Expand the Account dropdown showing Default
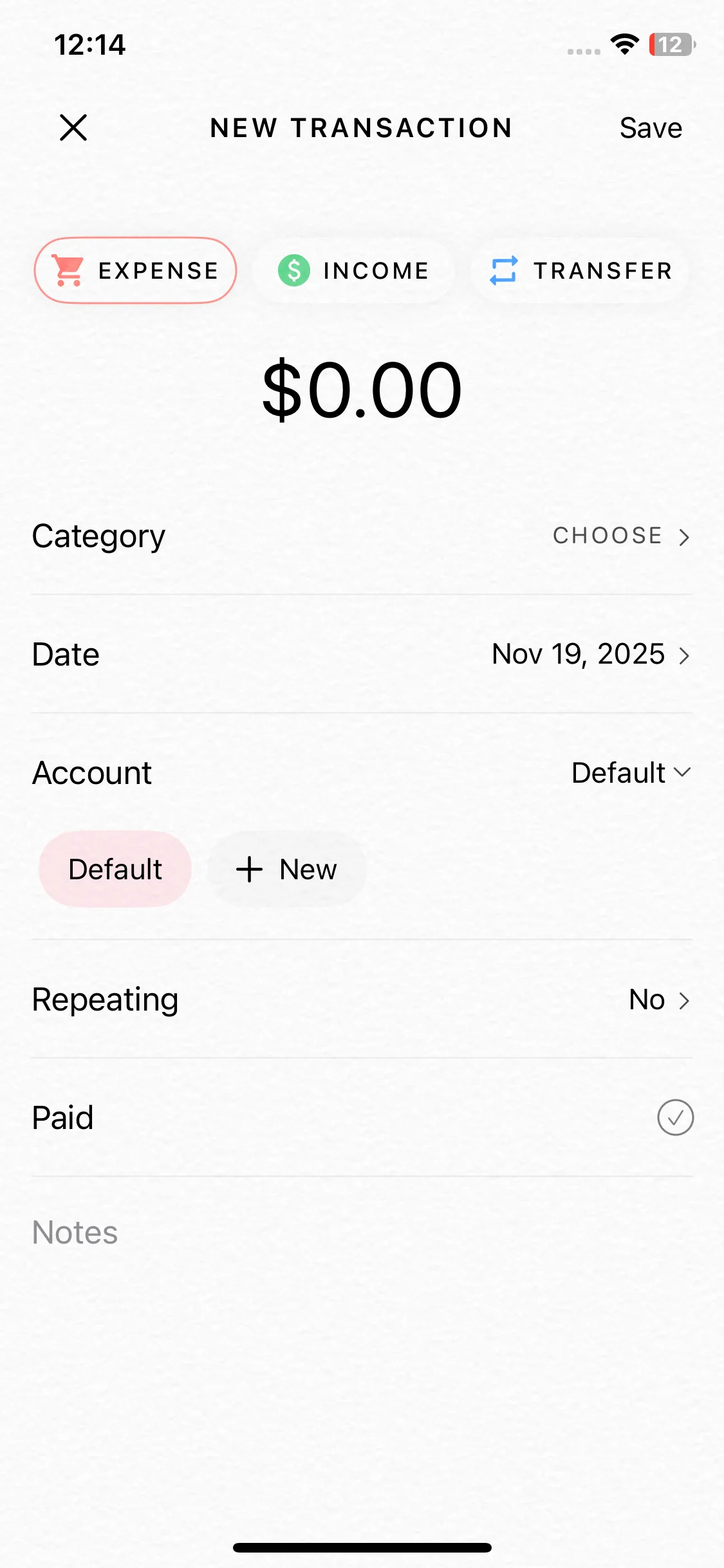Image resolution: width=724 pixels, height=1568 pixels. click(631, 772)
